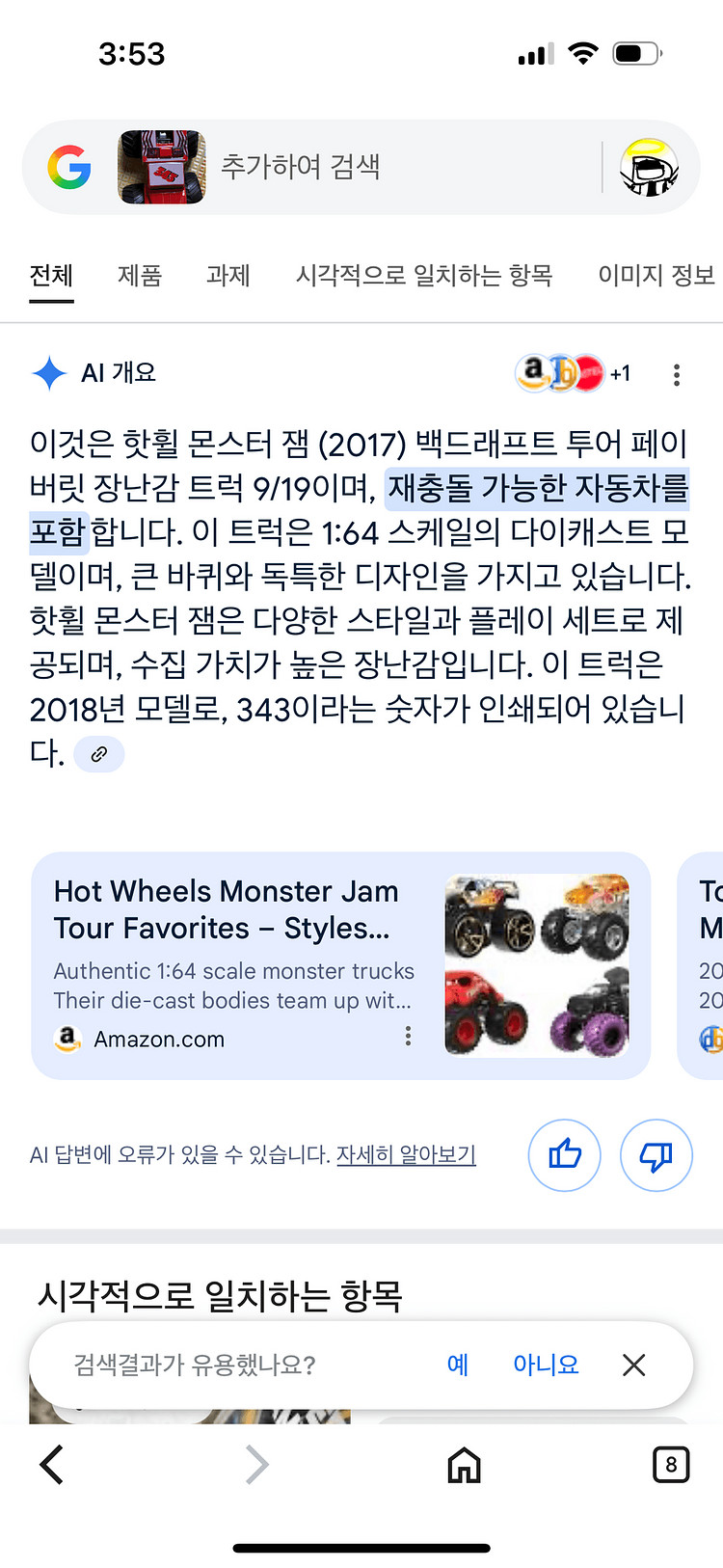Tap the link chip after the AI summary
723x1568 pixels.
coord(99,754)
